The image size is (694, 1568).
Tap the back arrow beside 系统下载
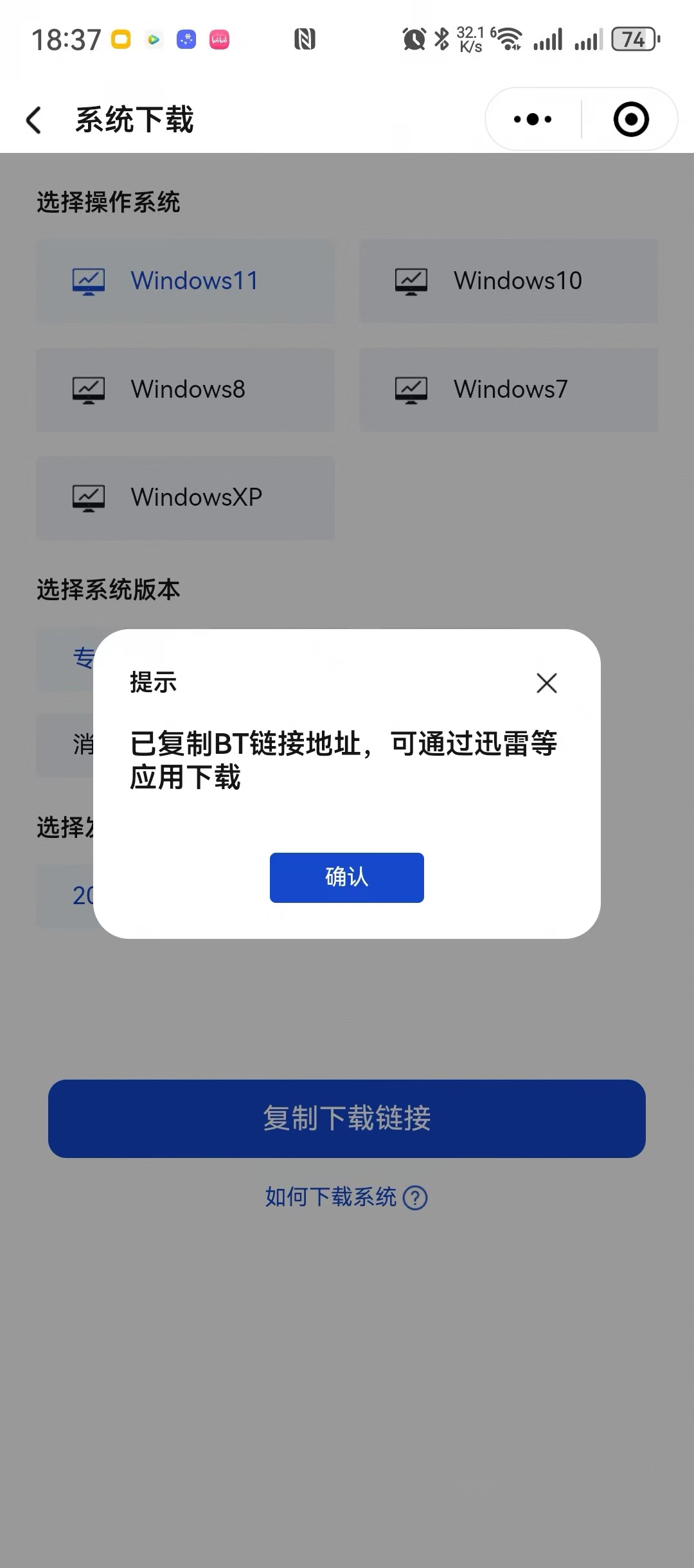33,120
